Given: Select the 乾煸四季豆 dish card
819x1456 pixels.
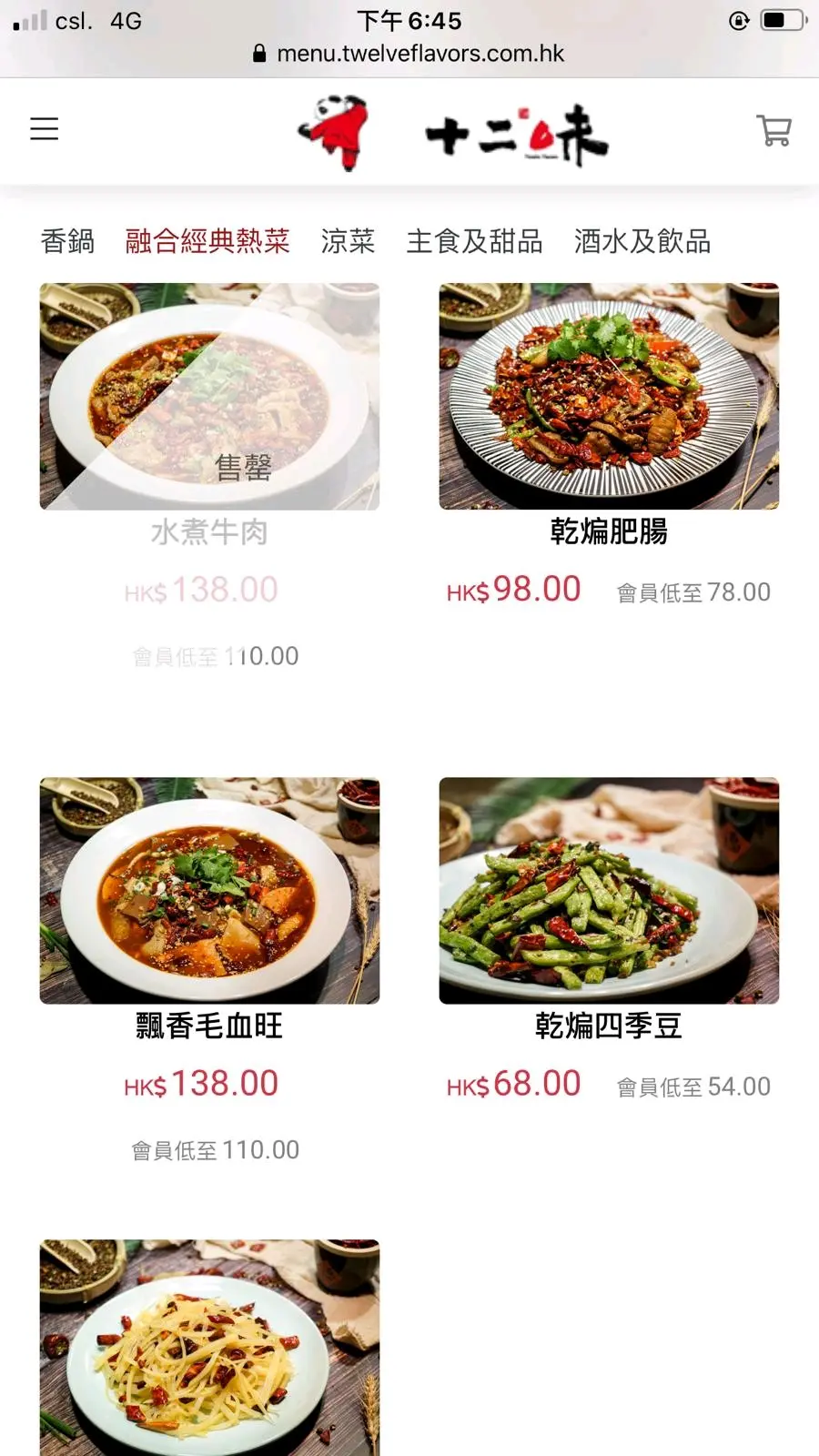Looking at the screenshot, I should pyautogui.click(x=609, y=891).
